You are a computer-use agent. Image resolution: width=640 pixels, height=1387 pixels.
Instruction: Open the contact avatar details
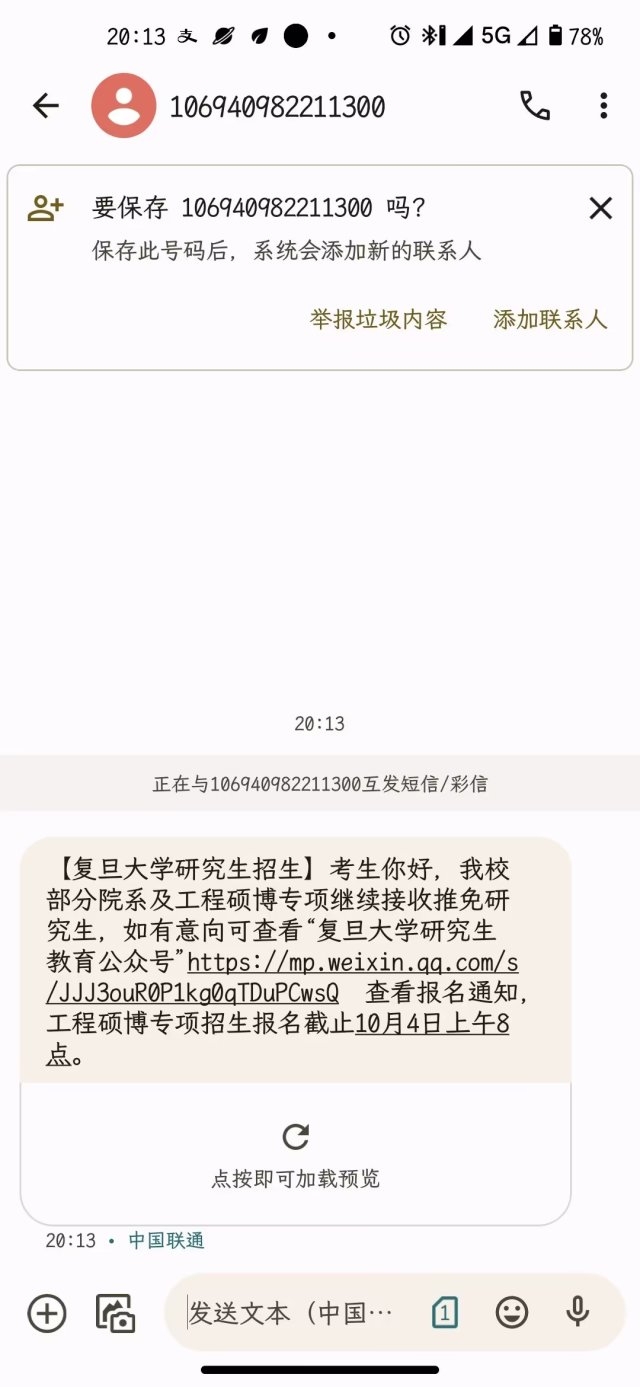pyautogui.click(x=123, y=106)
